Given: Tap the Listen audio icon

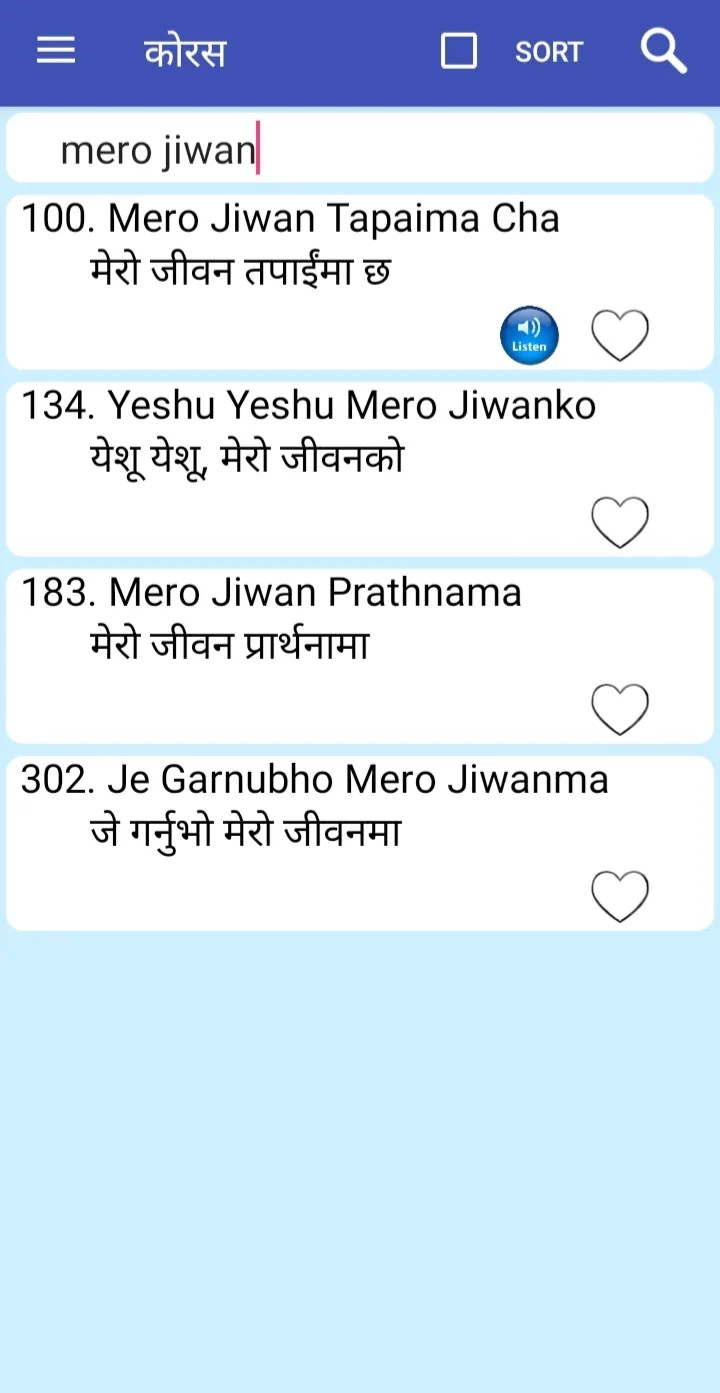Looking at the screenshot, I should pos(529,335).
